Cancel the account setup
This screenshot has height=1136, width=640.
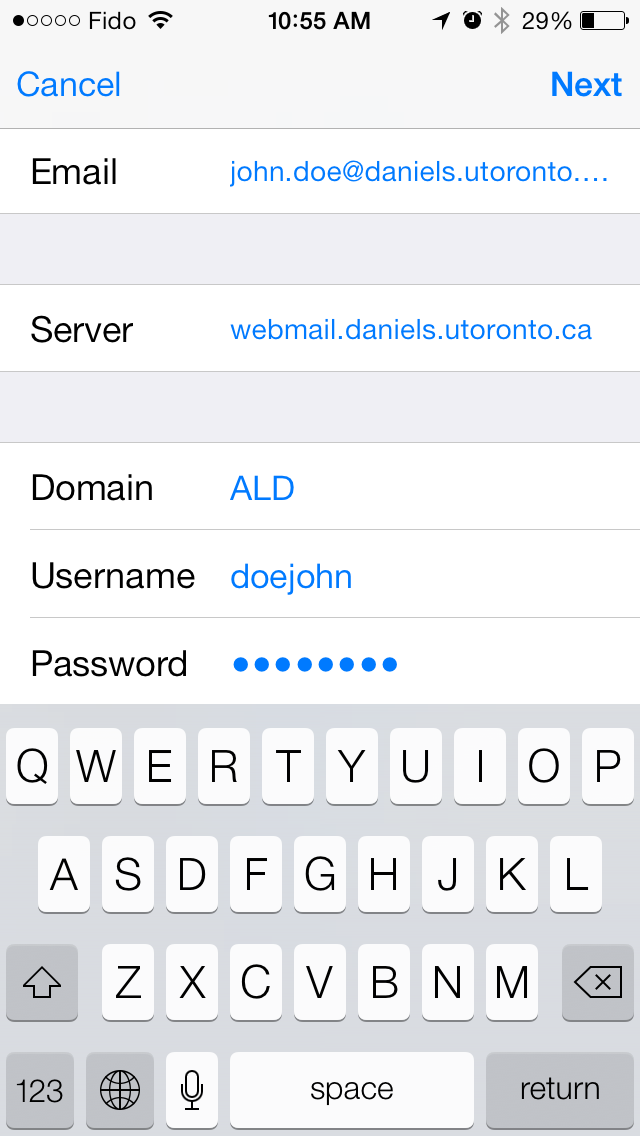69,85
